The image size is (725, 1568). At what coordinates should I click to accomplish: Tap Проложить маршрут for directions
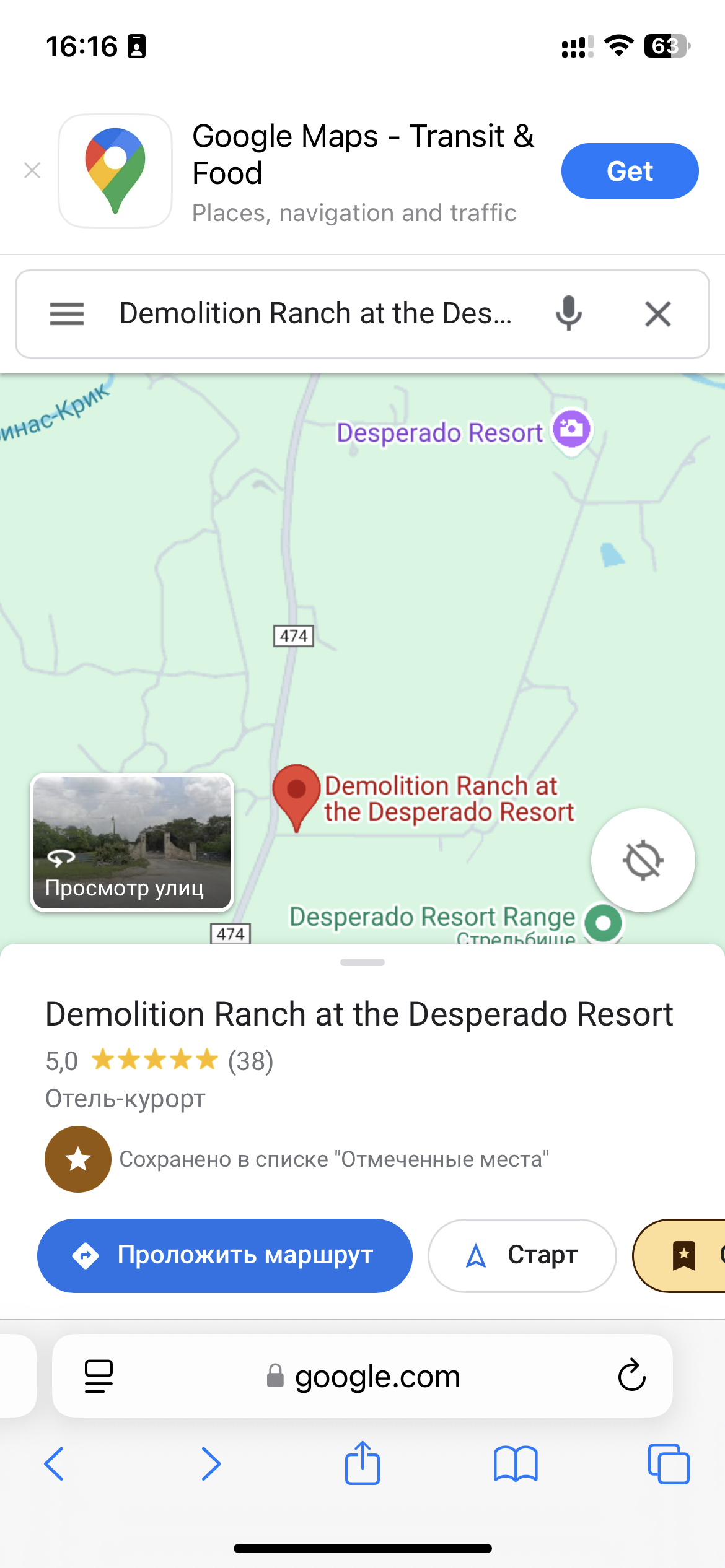click(x=225, y=1256)
